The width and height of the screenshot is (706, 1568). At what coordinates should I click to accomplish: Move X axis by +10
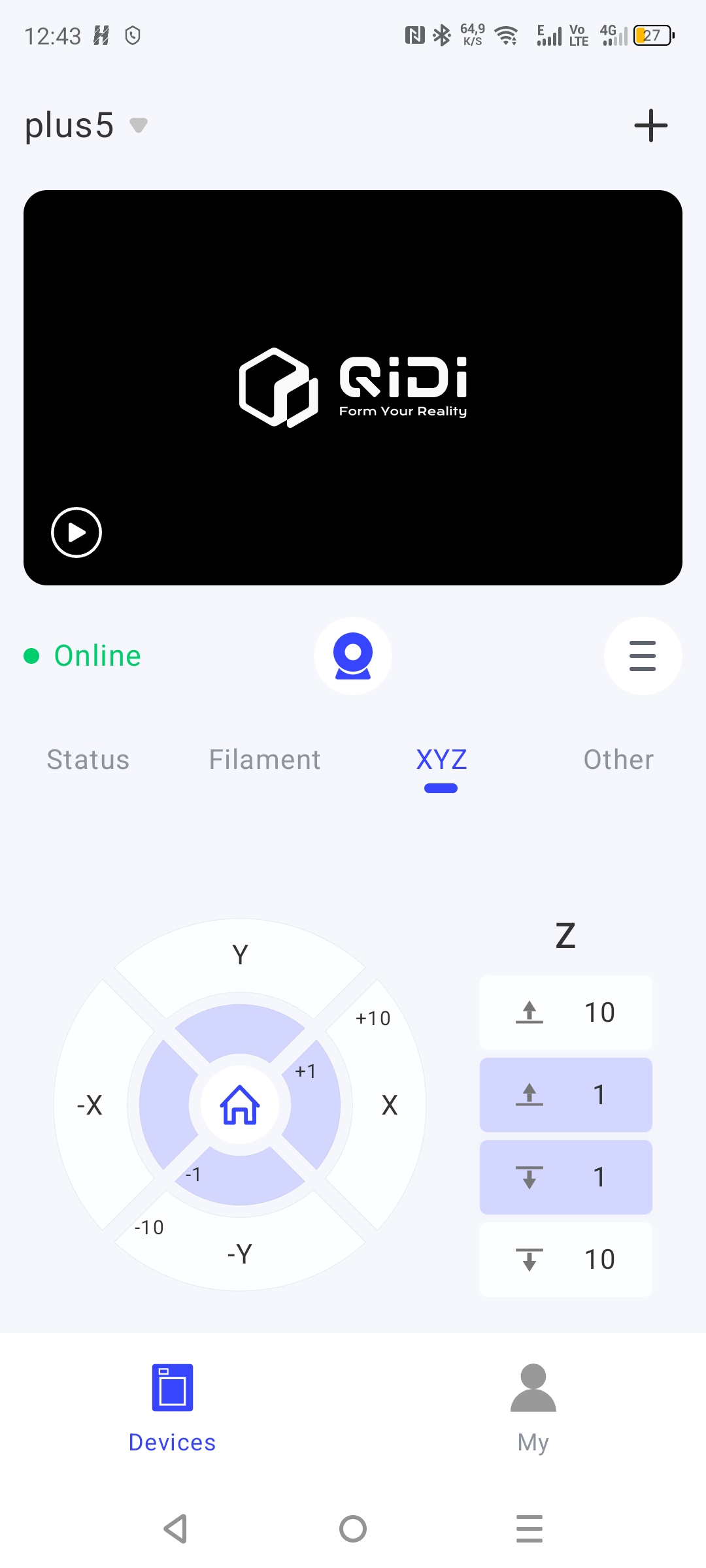click(390, 1105)
